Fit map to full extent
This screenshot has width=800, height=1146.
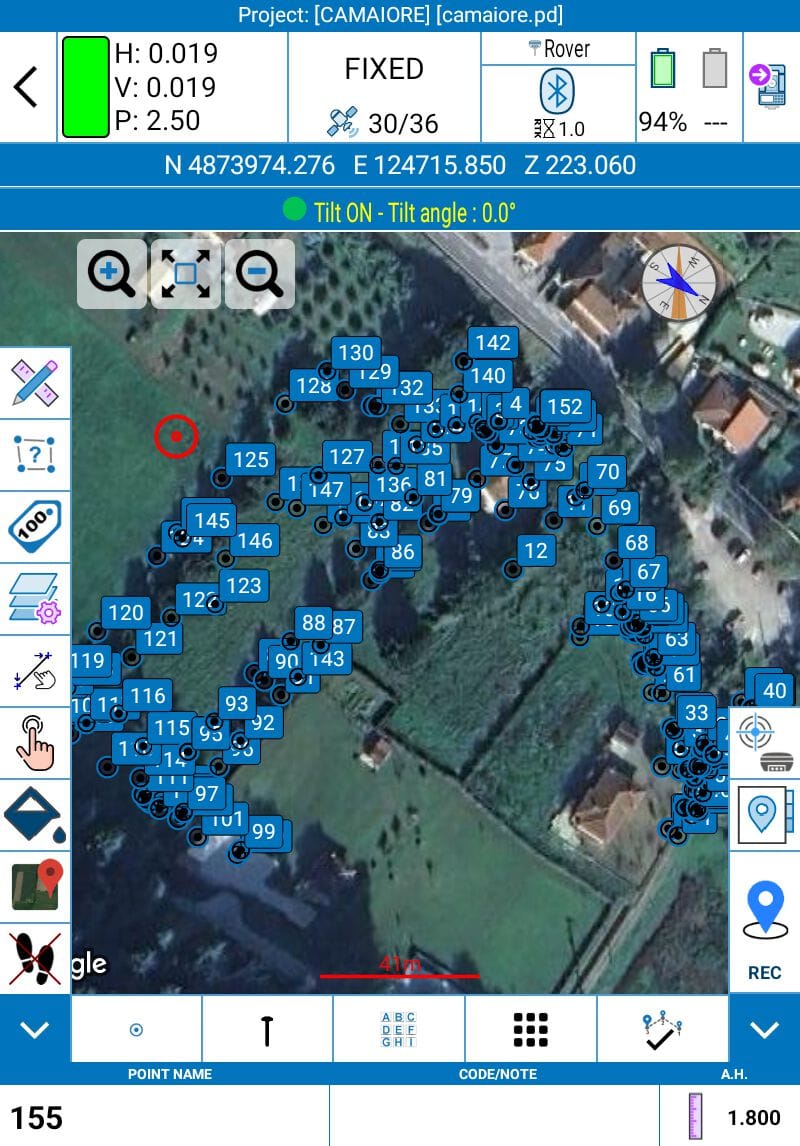point(185,273)
